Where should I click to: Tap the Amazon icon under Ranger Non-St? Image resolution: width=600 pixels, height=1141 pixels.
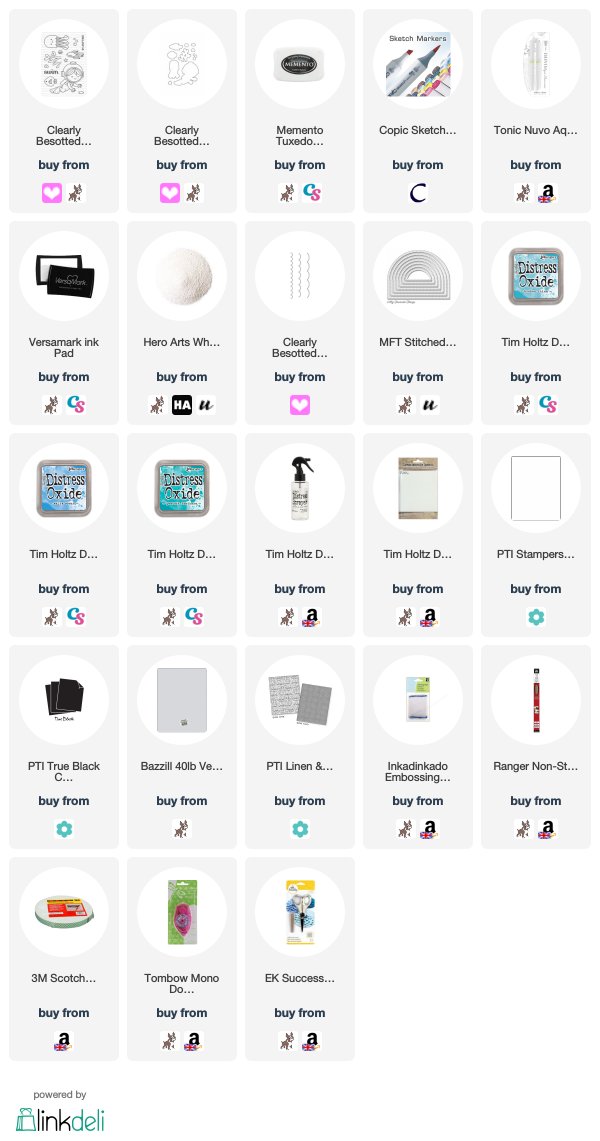click(547, 829)
